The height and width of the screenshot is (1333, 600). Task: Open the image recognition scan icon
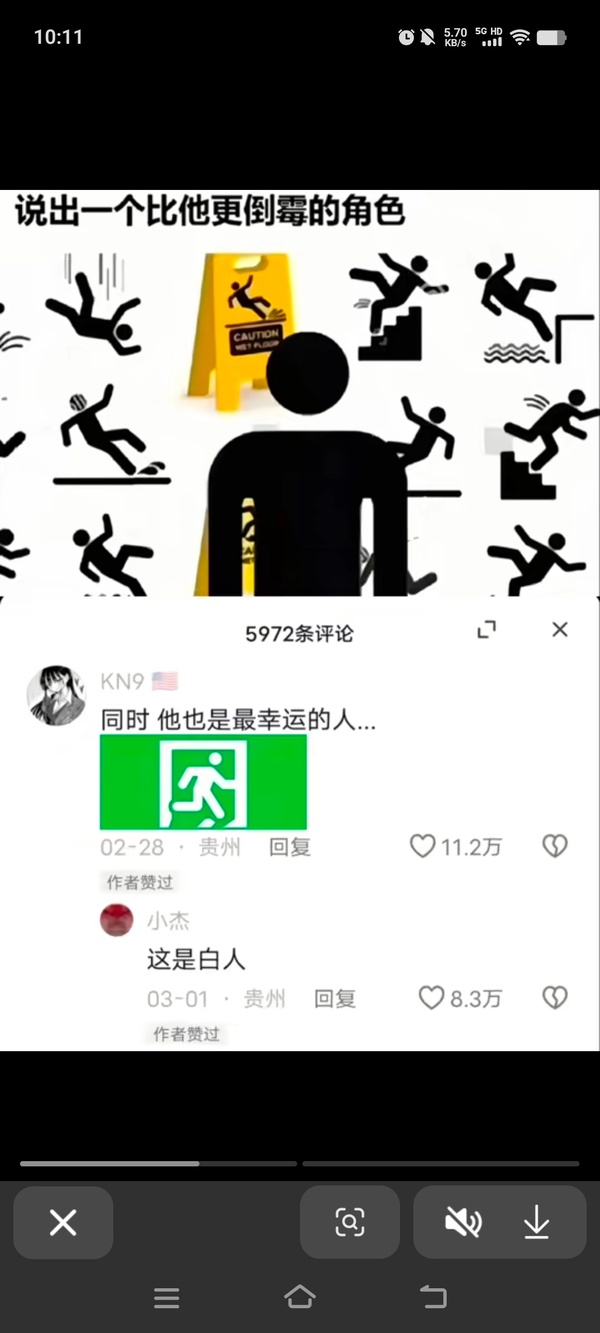pyautogui.click(x=350, y=1222)
